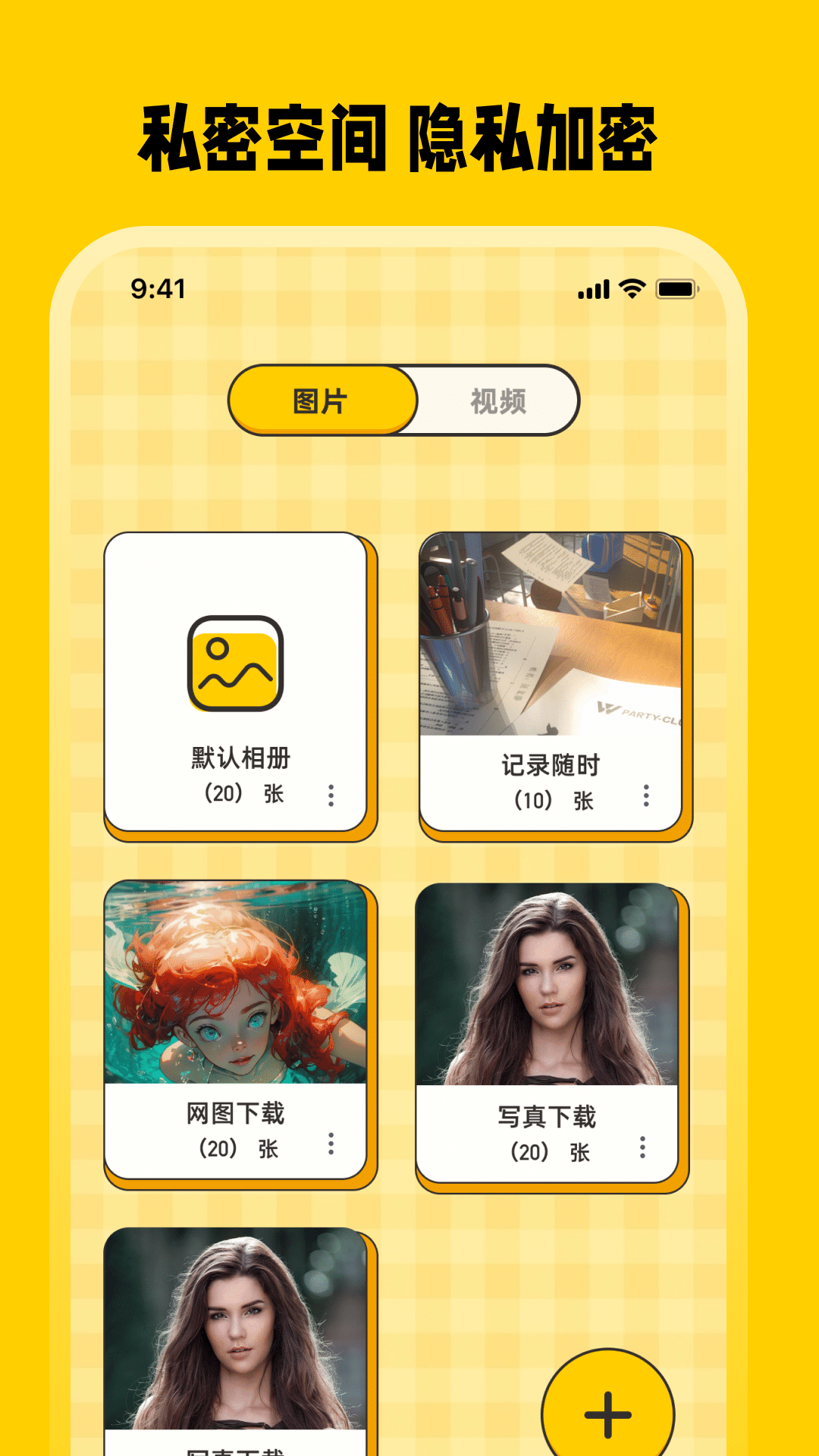Image resolution: width=819 pixels, height=1456 pixels.
Task: Tap the portrait cover of 写真下载
Action: pos(550,986)
